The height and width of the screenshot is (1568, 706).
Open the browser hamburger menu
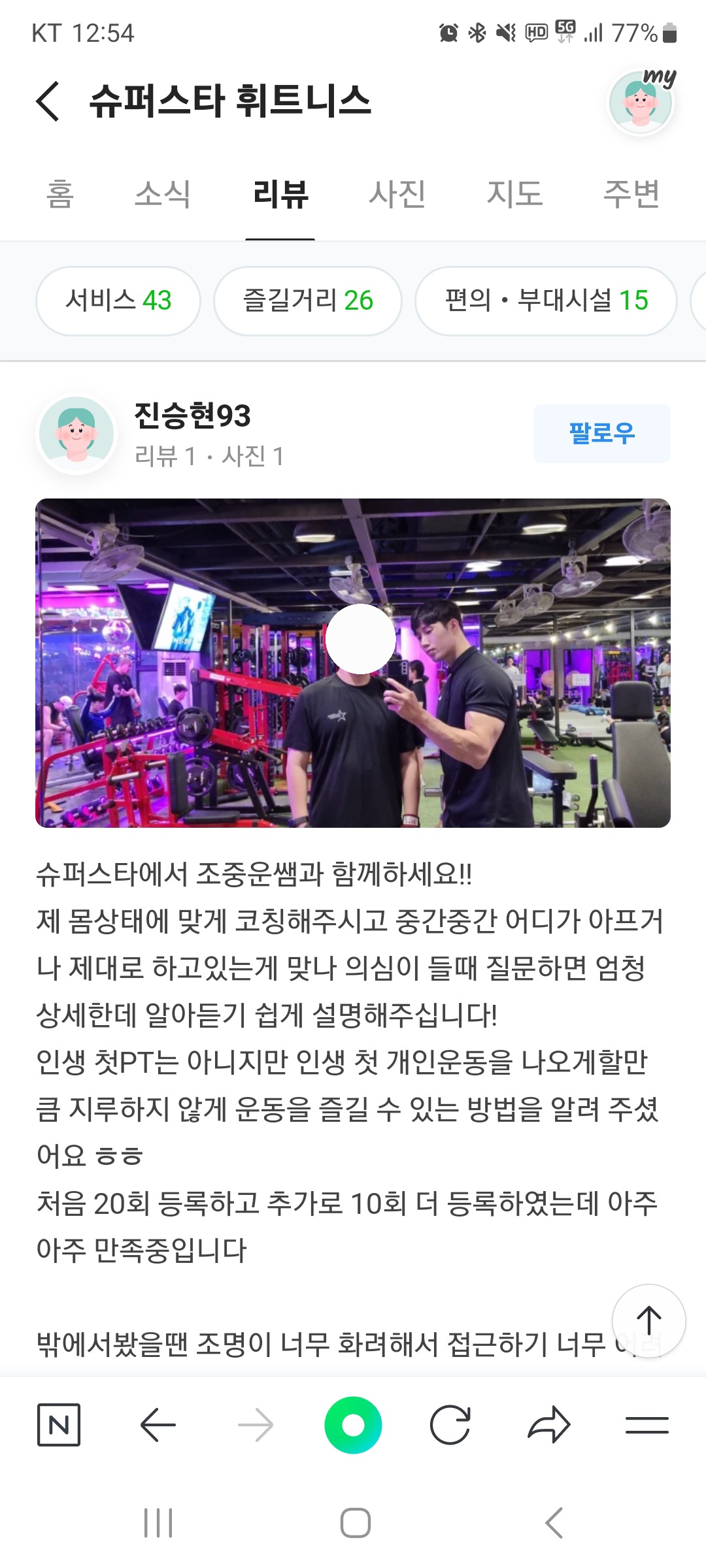tap(647, 1424)
